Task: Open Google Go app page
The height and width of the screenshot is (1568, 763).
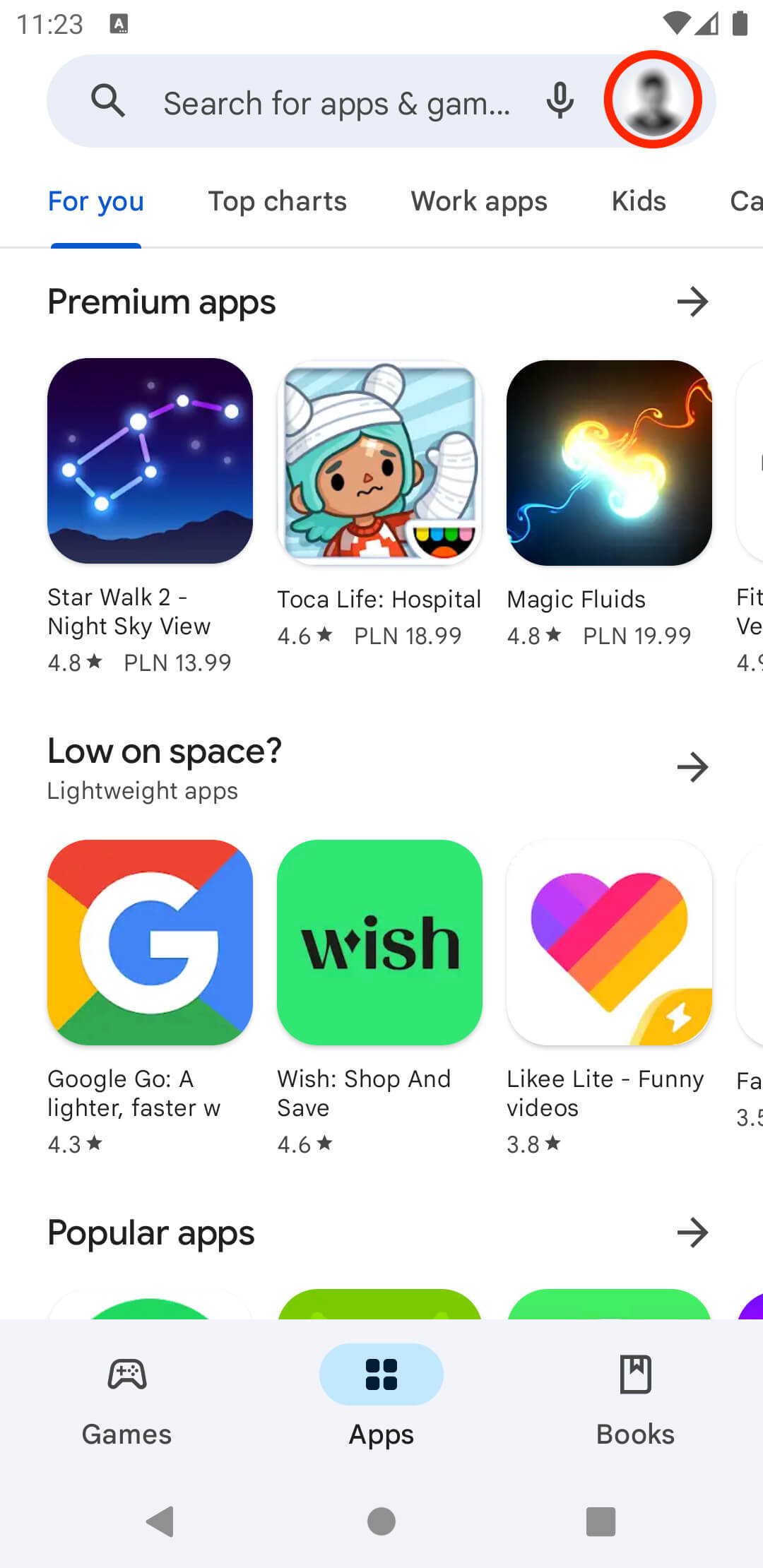Action: click(149, 942)
